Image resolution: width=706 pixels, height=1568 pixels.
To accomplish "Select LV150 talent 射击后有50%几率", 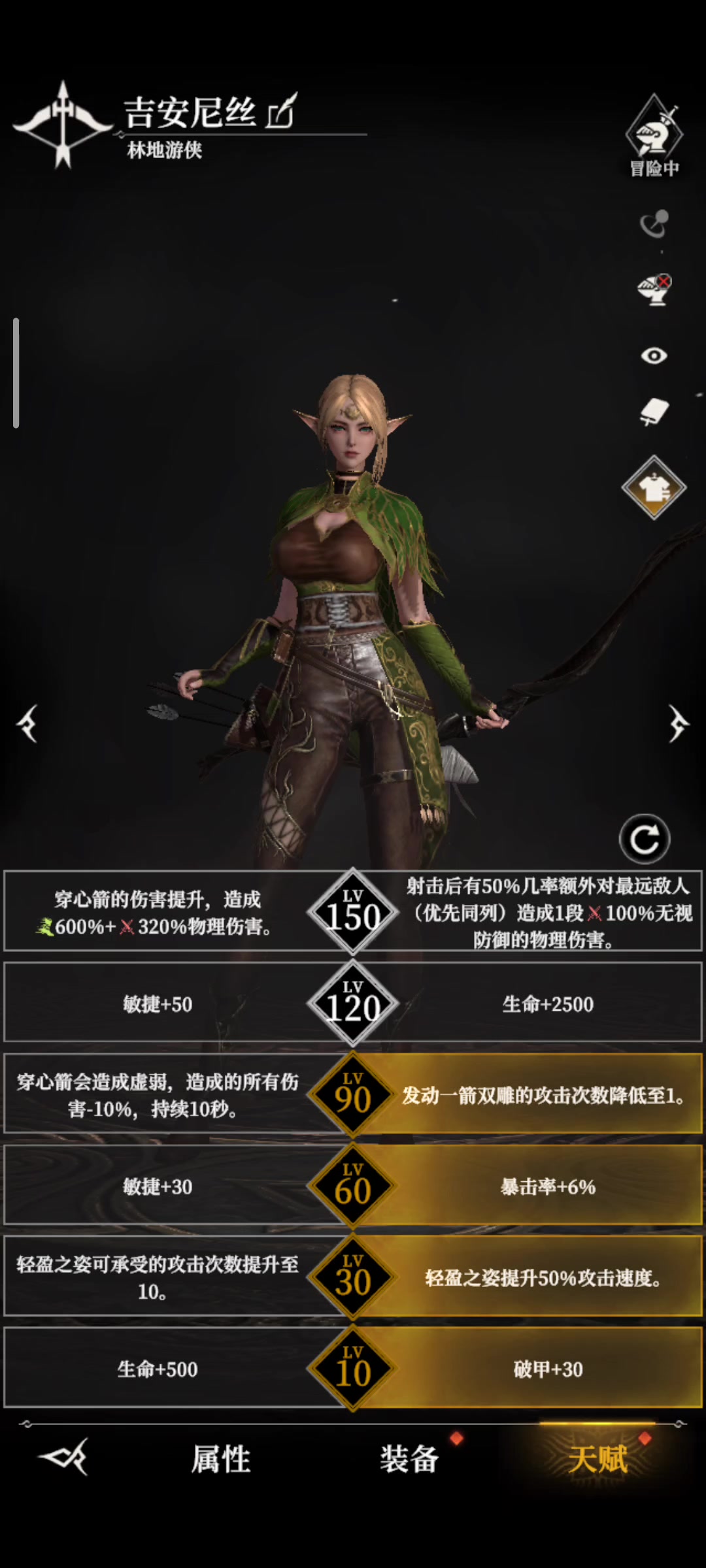I will 548,911.
